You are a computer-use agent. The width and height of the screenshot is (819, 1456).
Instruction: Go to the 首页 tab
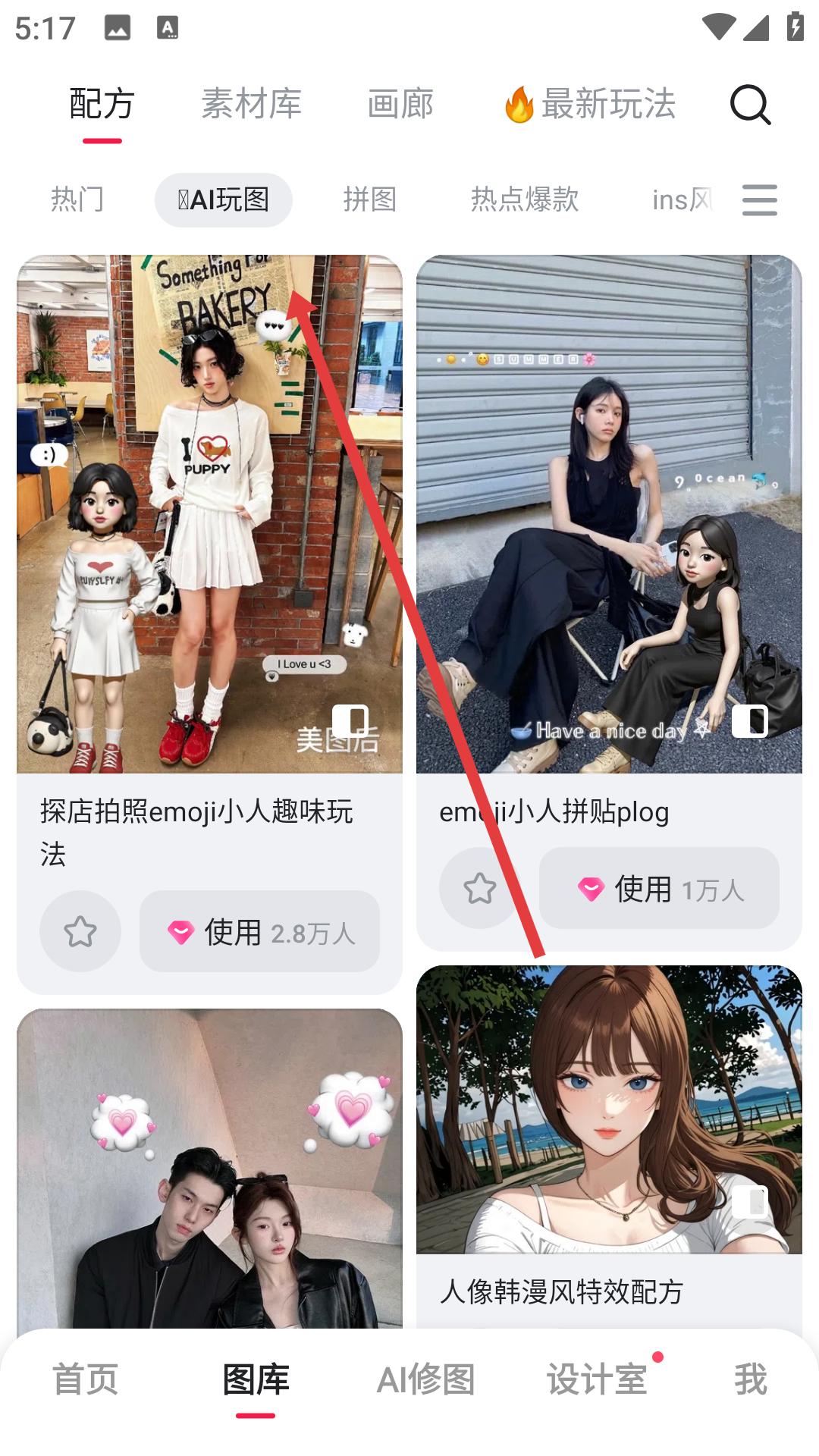click(x=85, y=1379)
